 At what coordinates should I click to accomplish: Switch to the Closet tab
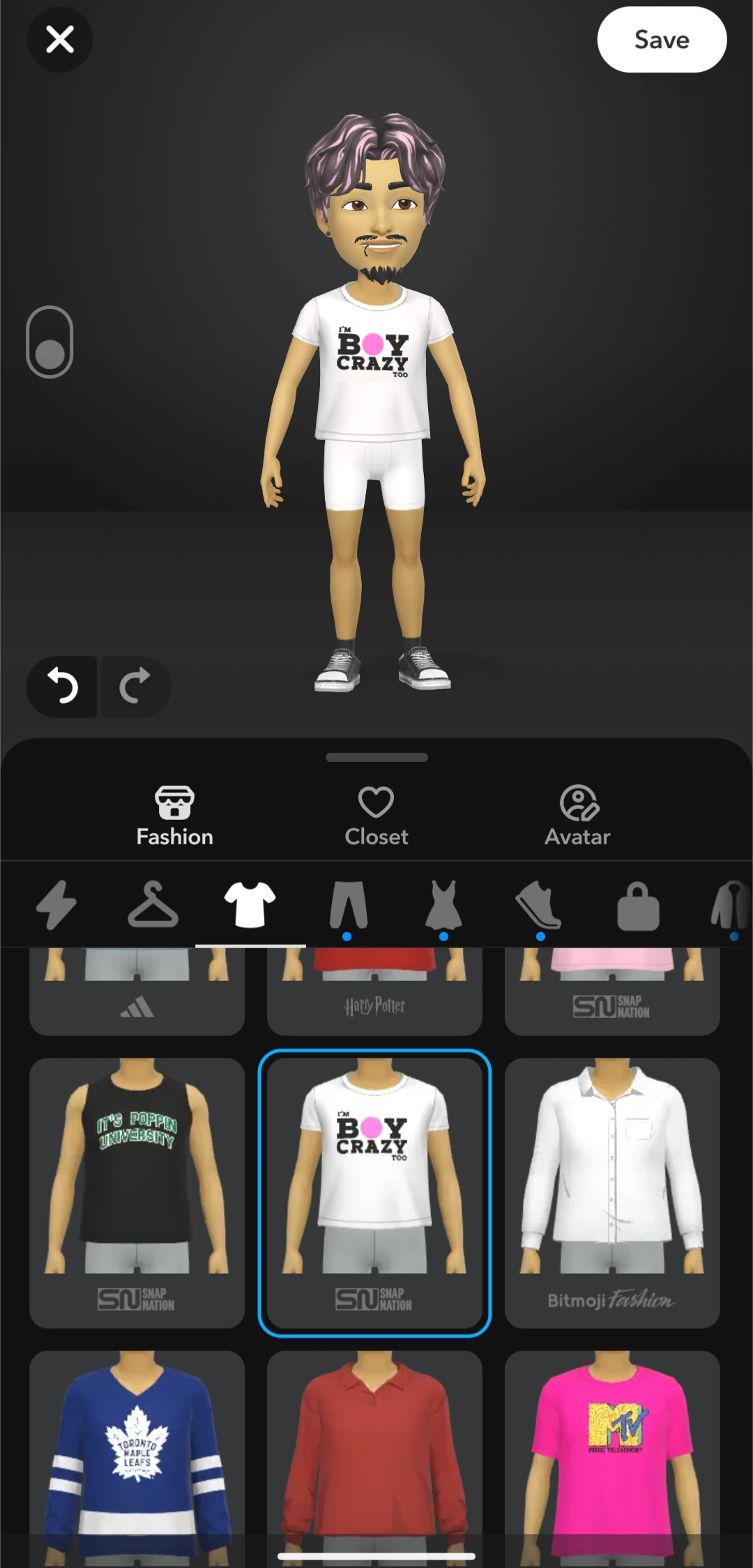point(376,816)
